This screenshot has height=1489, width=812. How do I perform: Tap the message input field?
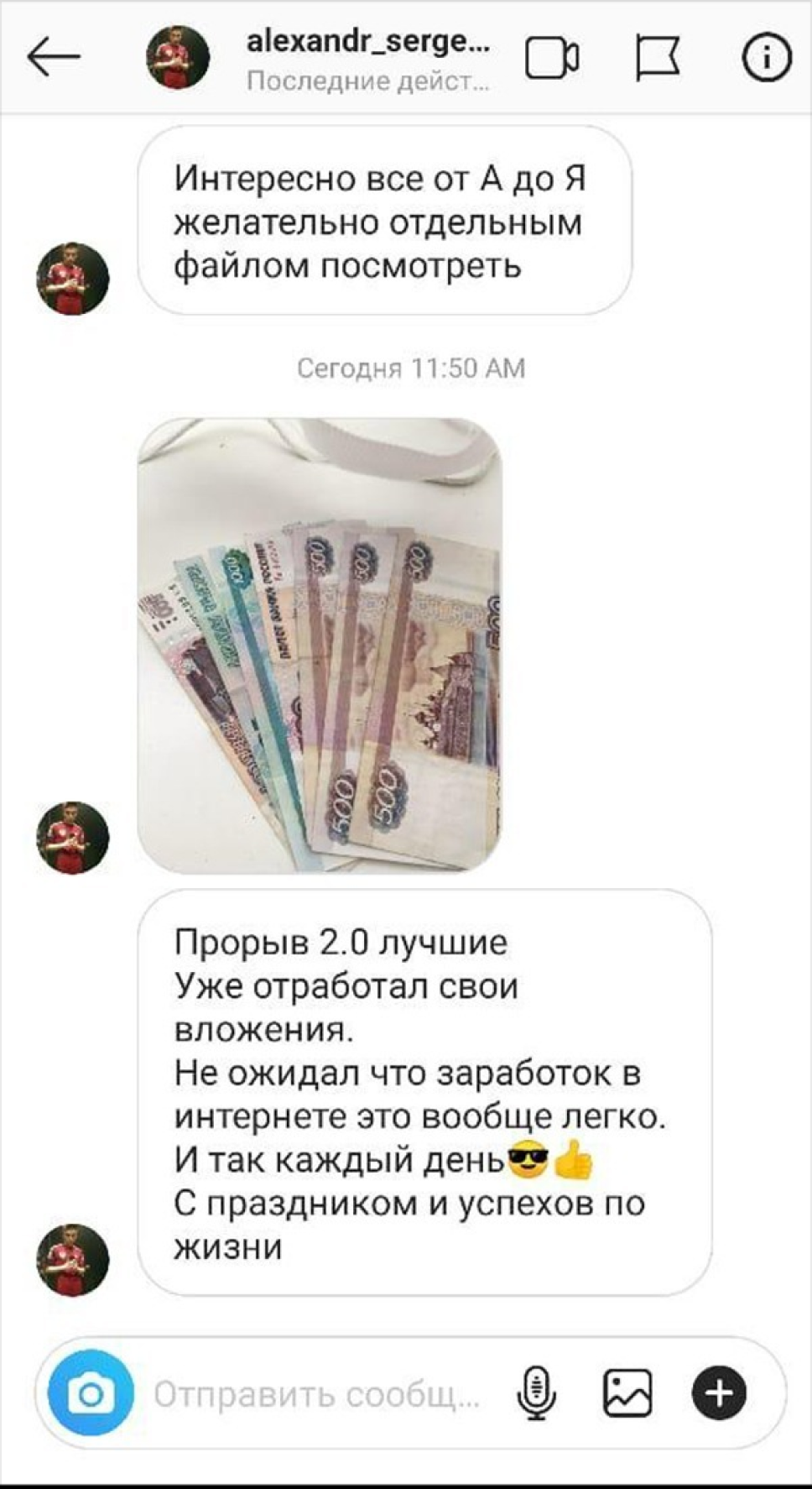coord(319,1394)
